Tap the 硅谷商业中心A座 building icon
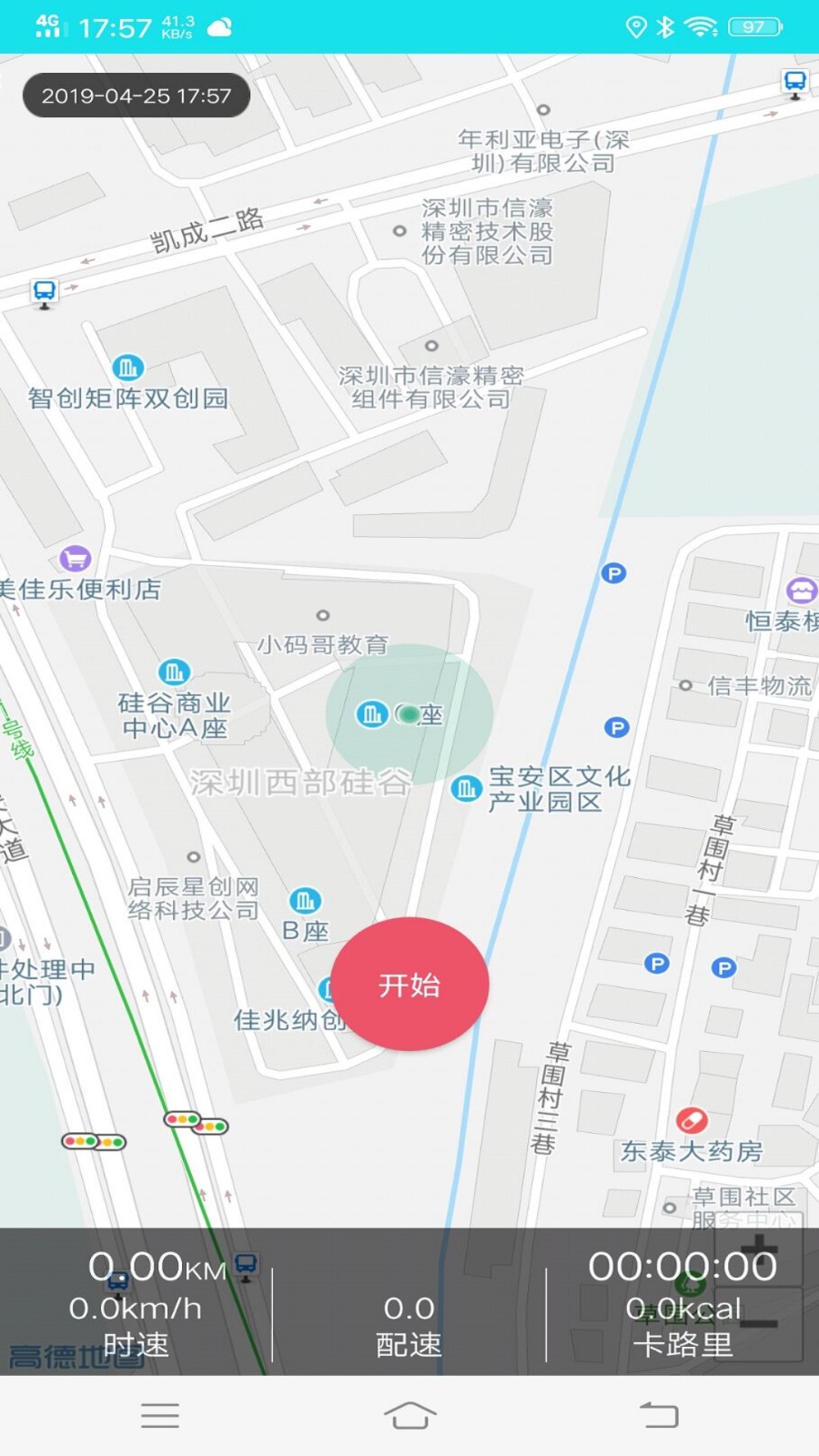Image resolution: width=819 pixels, height=1456 pixels. [x=176, y=673]
